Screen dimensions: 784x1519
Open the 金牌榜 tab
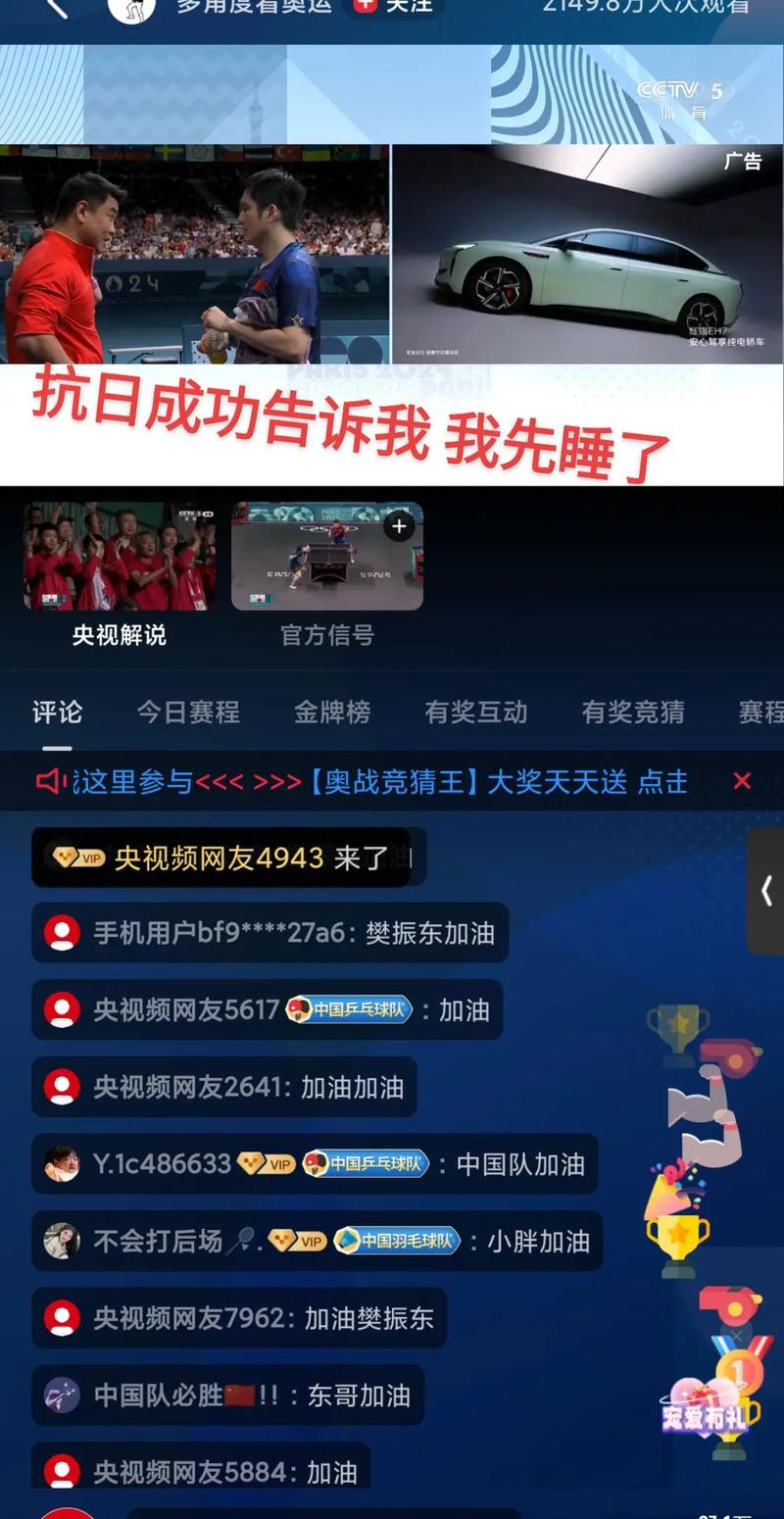(x=332, y=712)
